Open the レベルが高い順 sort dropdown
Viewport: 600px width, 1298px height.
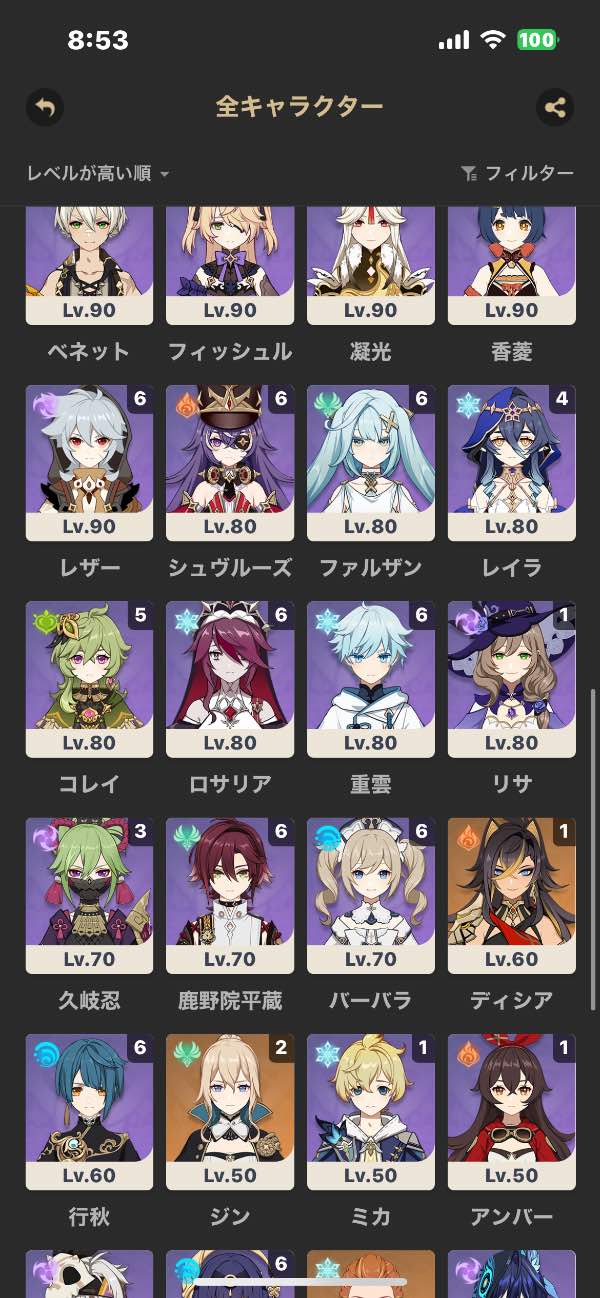click(x=98, y=174)
